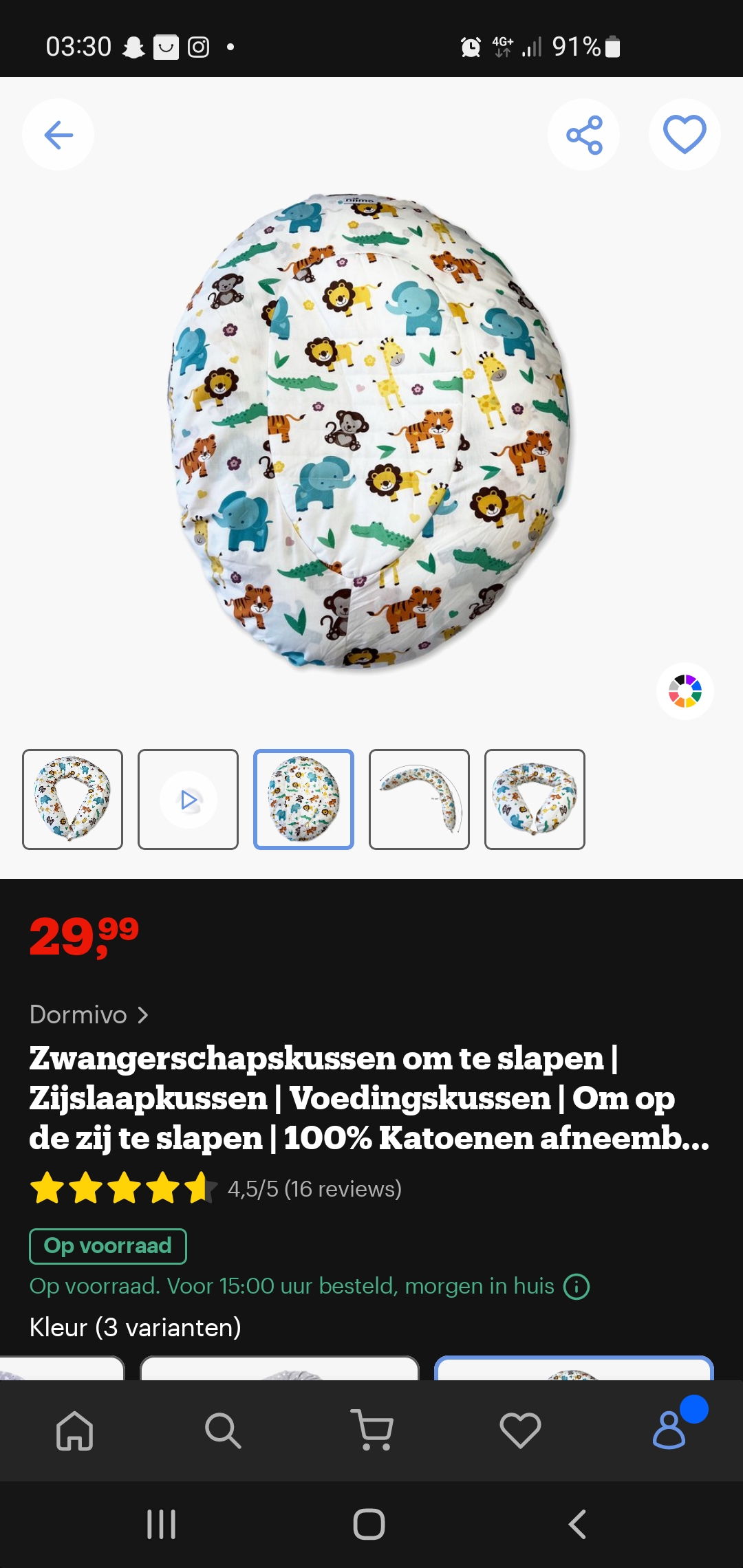Open recent apps from the navigation bar
This screenshot has width=743, height=1568.
162,1525
